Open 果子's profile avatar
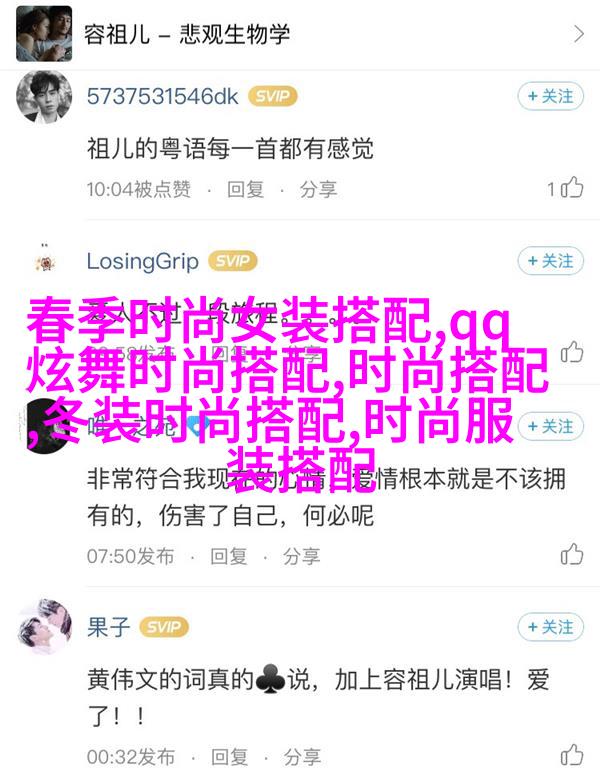Viewport: 600px width, 778px height. (44, 627)
